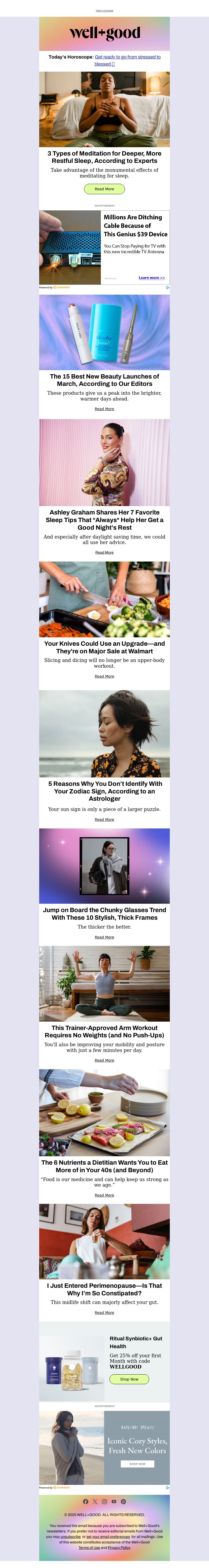209x1568 pixels.
Task: Read More on Ashley Graham's sleep tips
Action: point(104,553)
